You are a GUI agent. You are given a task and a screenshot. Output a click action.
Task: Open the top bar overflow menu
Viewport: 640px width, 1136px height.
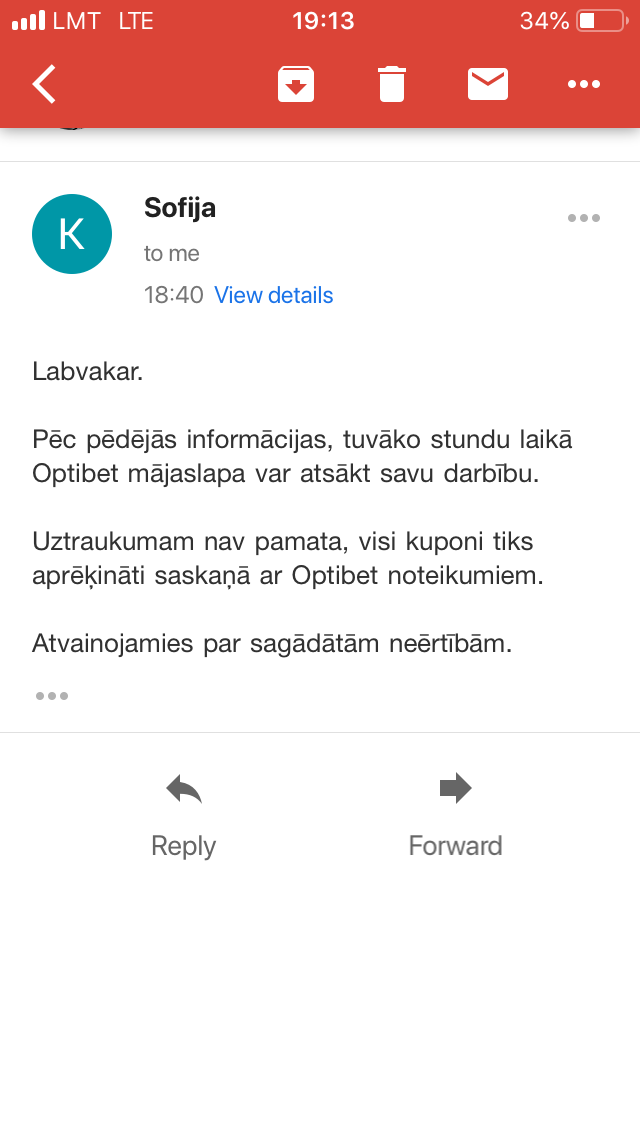[583, 84]
